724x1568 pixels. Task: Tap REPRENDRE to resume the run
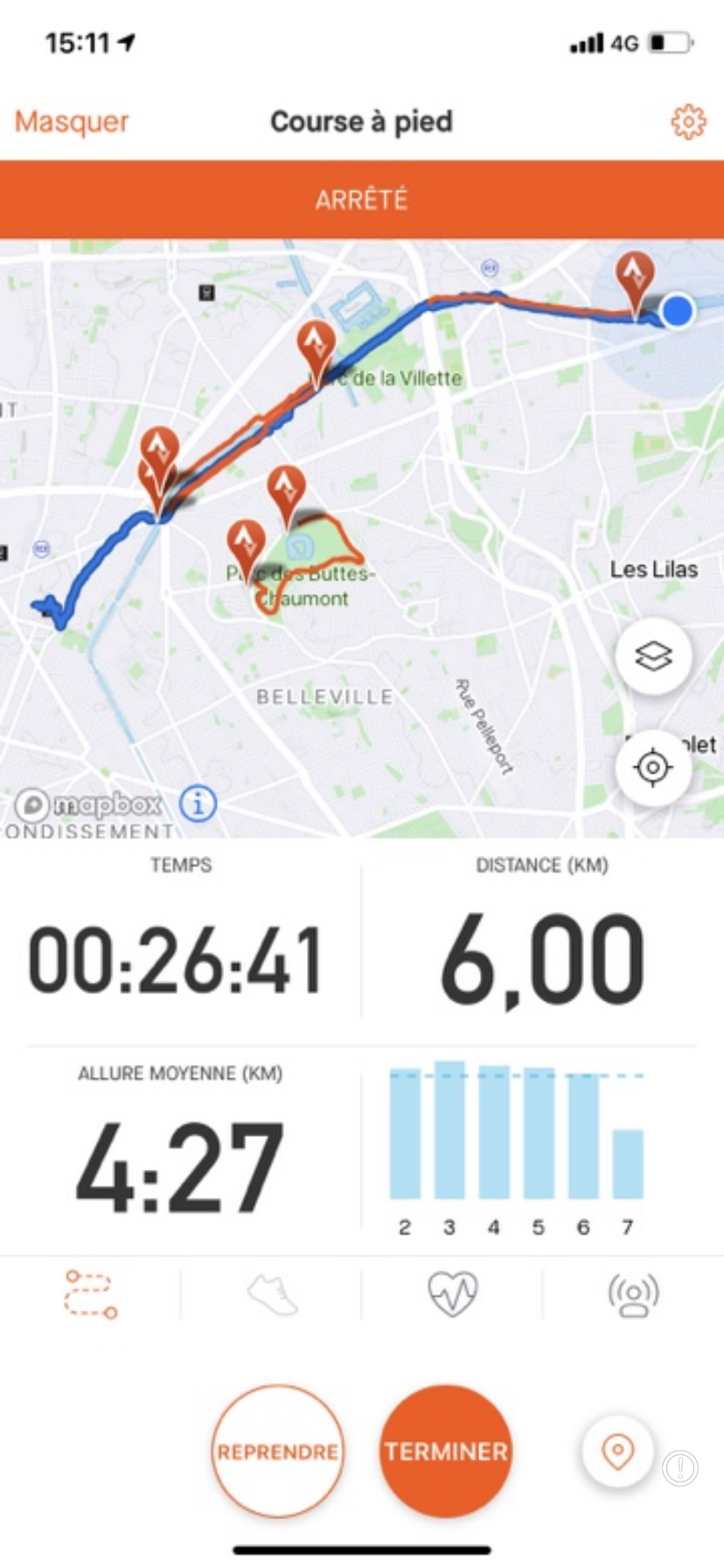click(277, 1452)
